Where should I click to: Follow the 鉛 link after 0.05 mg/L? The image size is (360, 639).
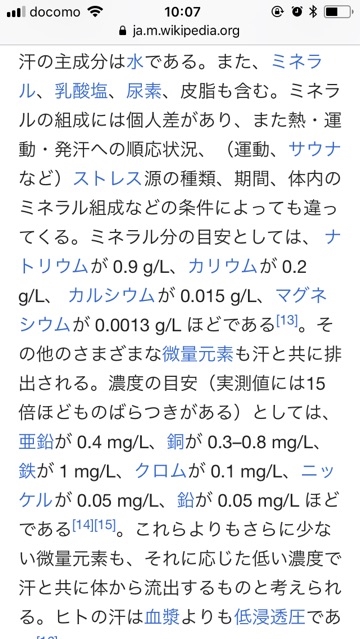[x=186, y=501]
